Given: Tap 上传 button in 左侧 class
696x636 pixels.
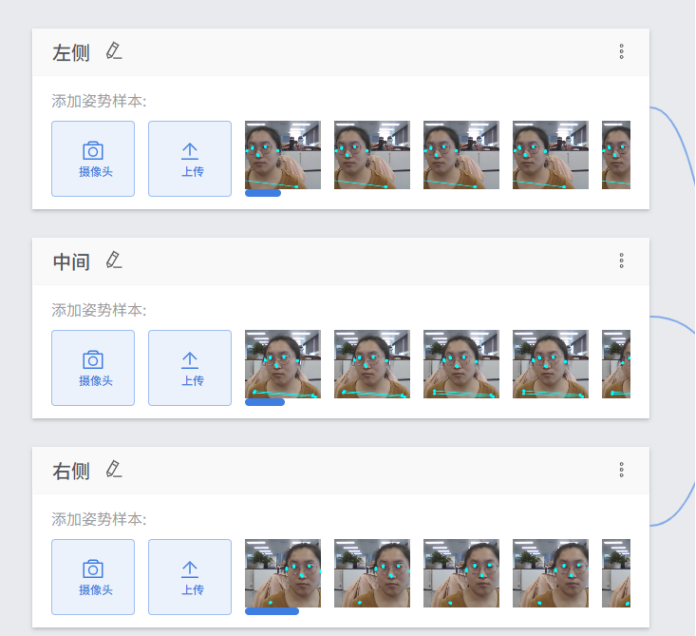Looking at the screenshot, I should (190, 158).
